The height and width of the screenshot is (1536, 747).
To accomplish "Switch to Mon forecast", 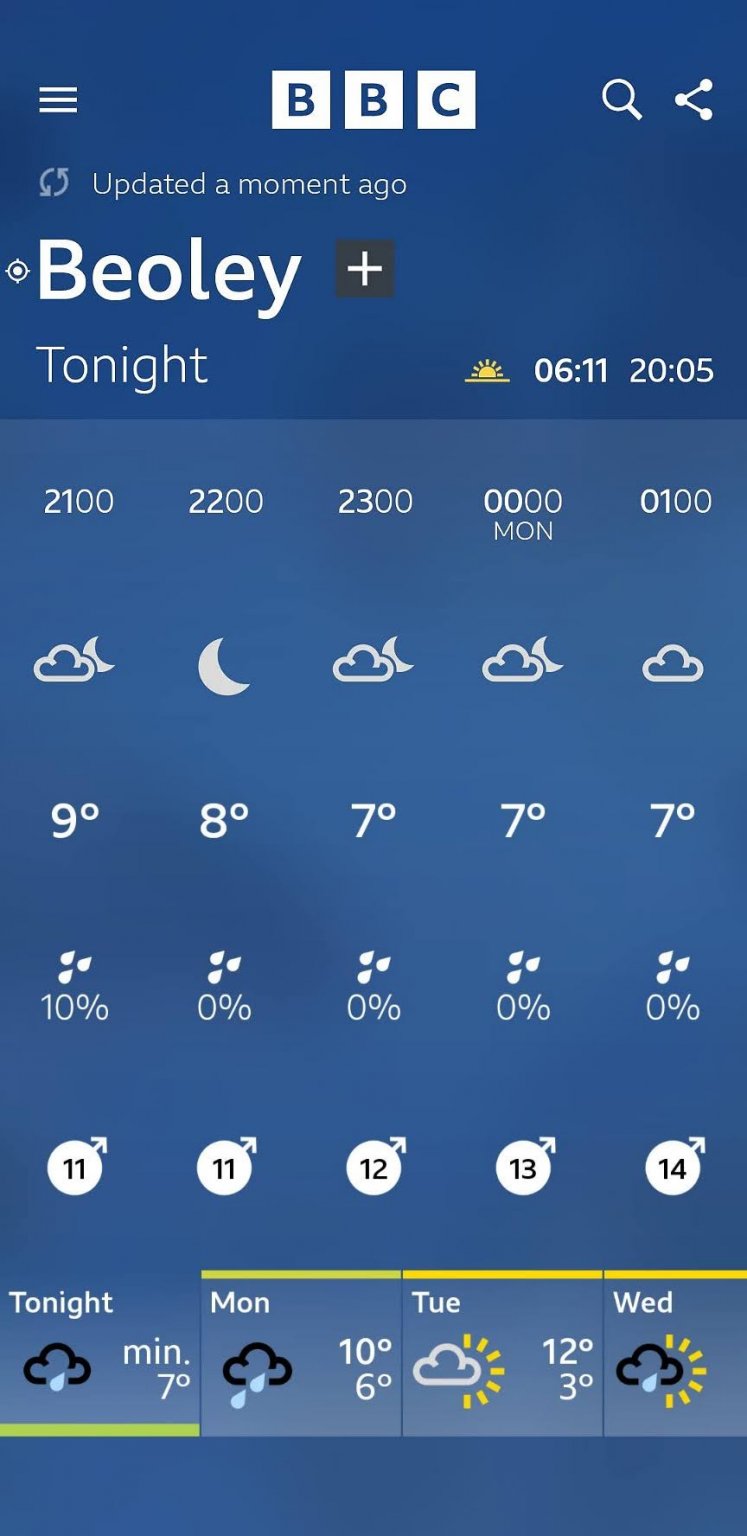I will point(301,1354).
